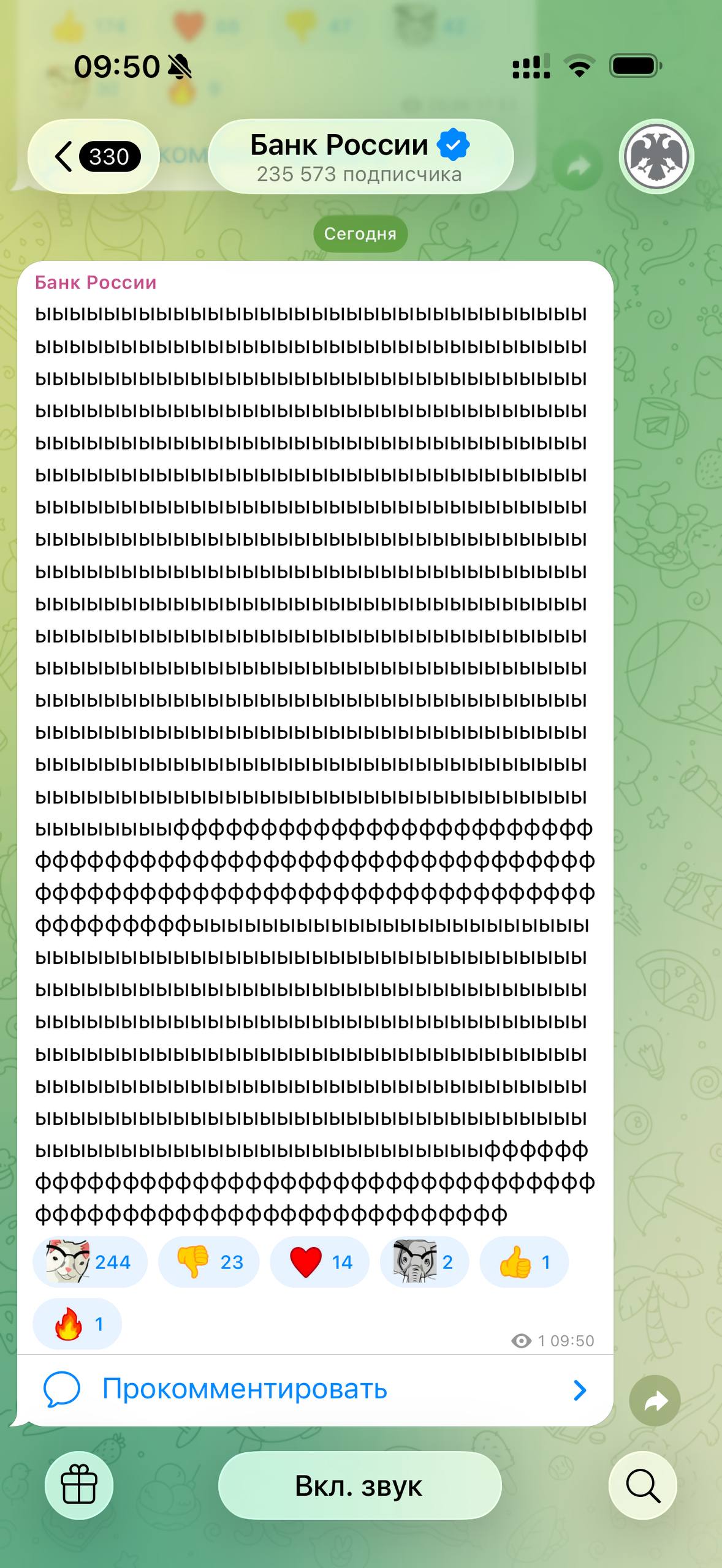Unmute channel with Вкл. звук
This screenshot has width=722, height=1568.
[360, 1485]
